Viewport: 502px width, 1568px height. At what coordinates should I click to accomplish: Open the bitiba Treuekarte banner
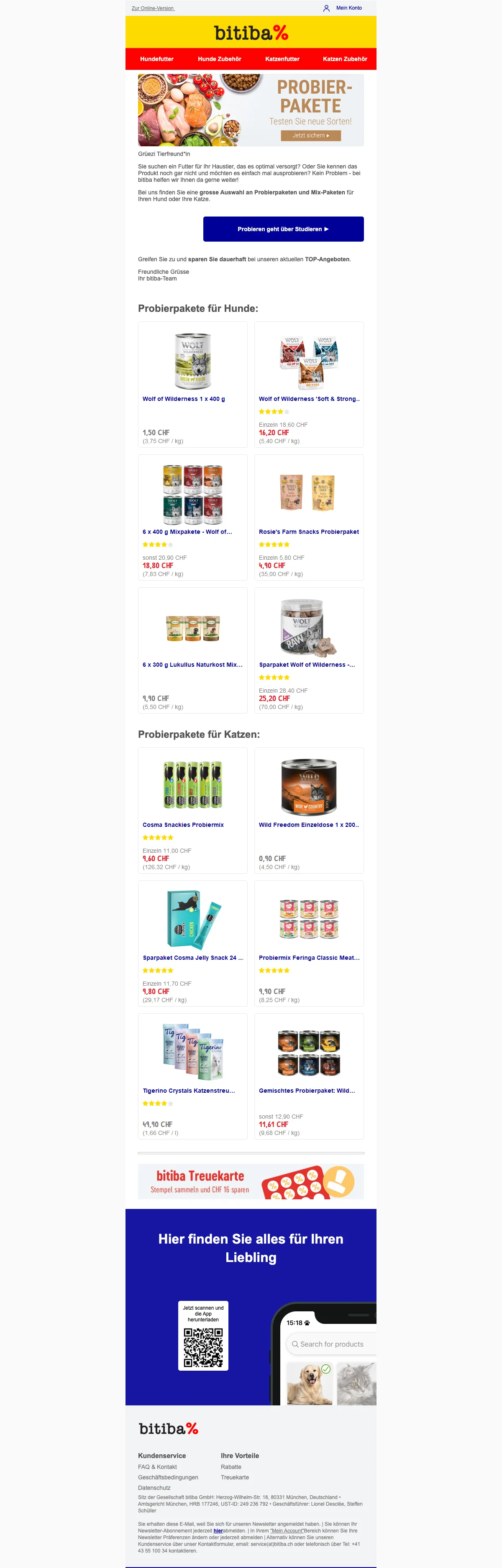coord(251,1181)
